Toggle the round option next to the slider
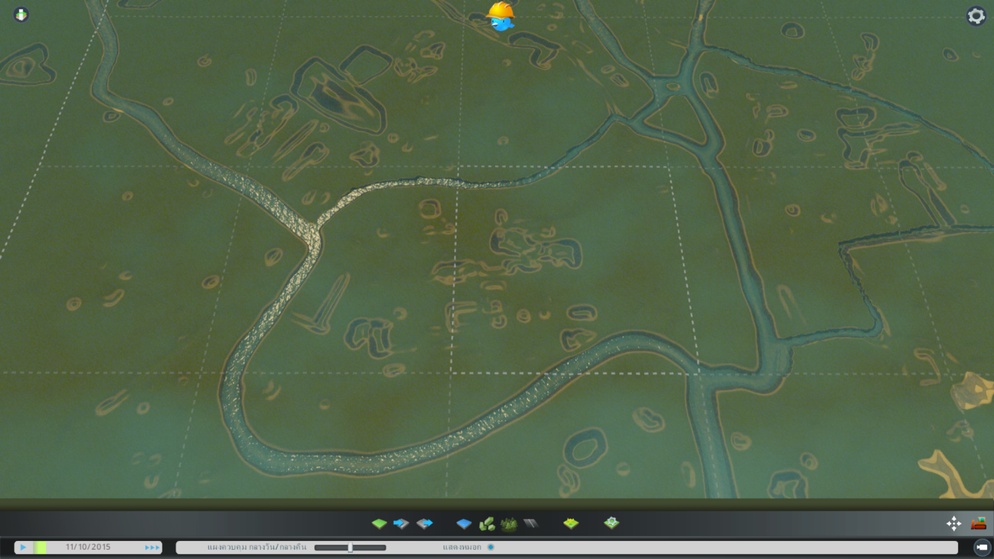The height and width of the screenshot is (559, 994). (x=491, y=547)
